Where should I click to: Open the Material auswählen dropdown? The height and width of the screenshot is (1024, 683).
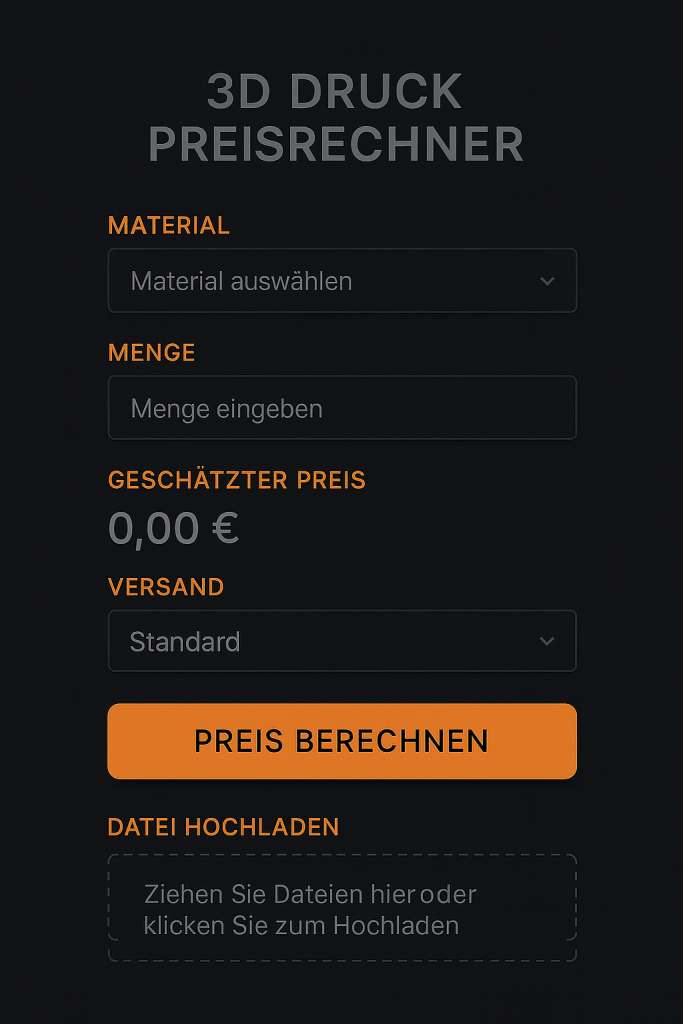342,281
